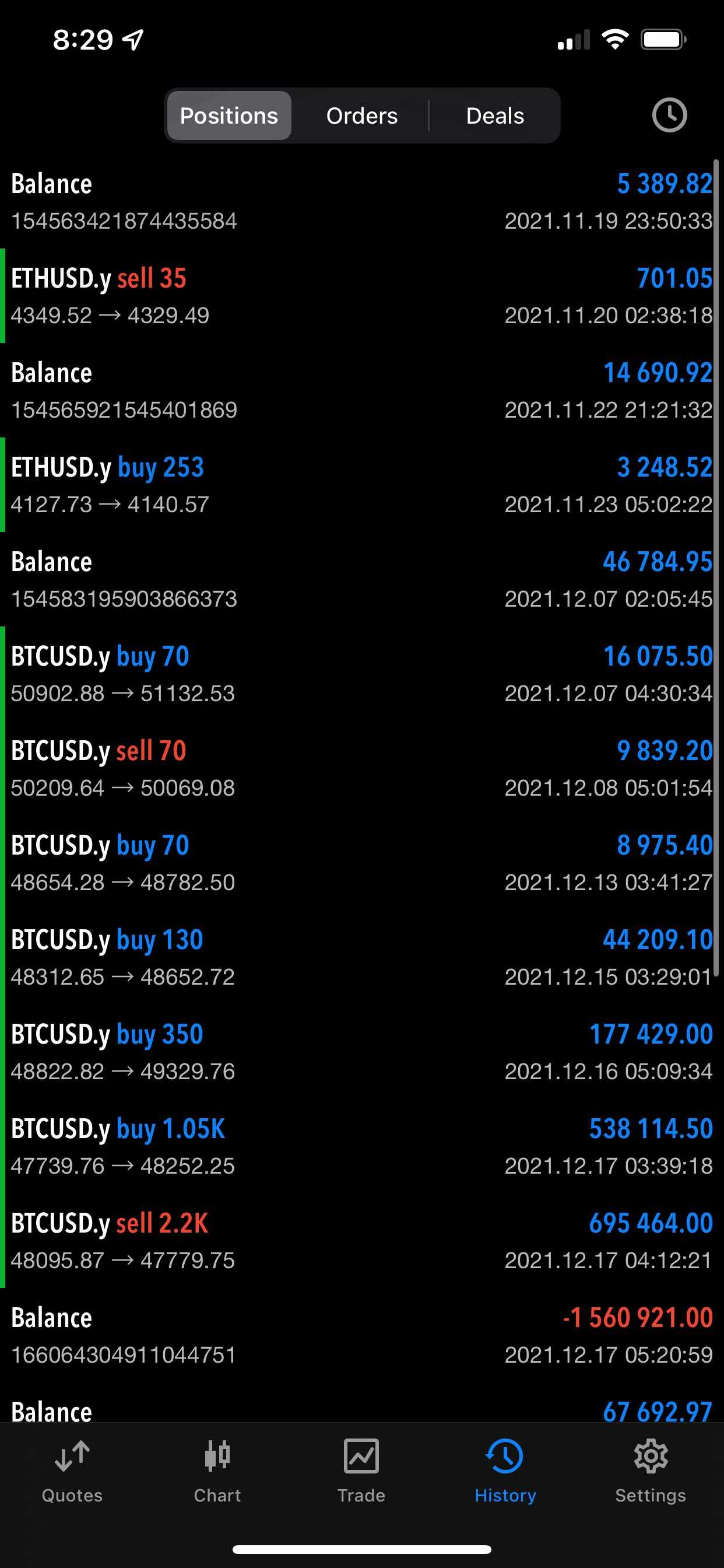Open the BTCUSD.y buy 350 position
Screen dimensions: 724x1568
point(361,1052)
